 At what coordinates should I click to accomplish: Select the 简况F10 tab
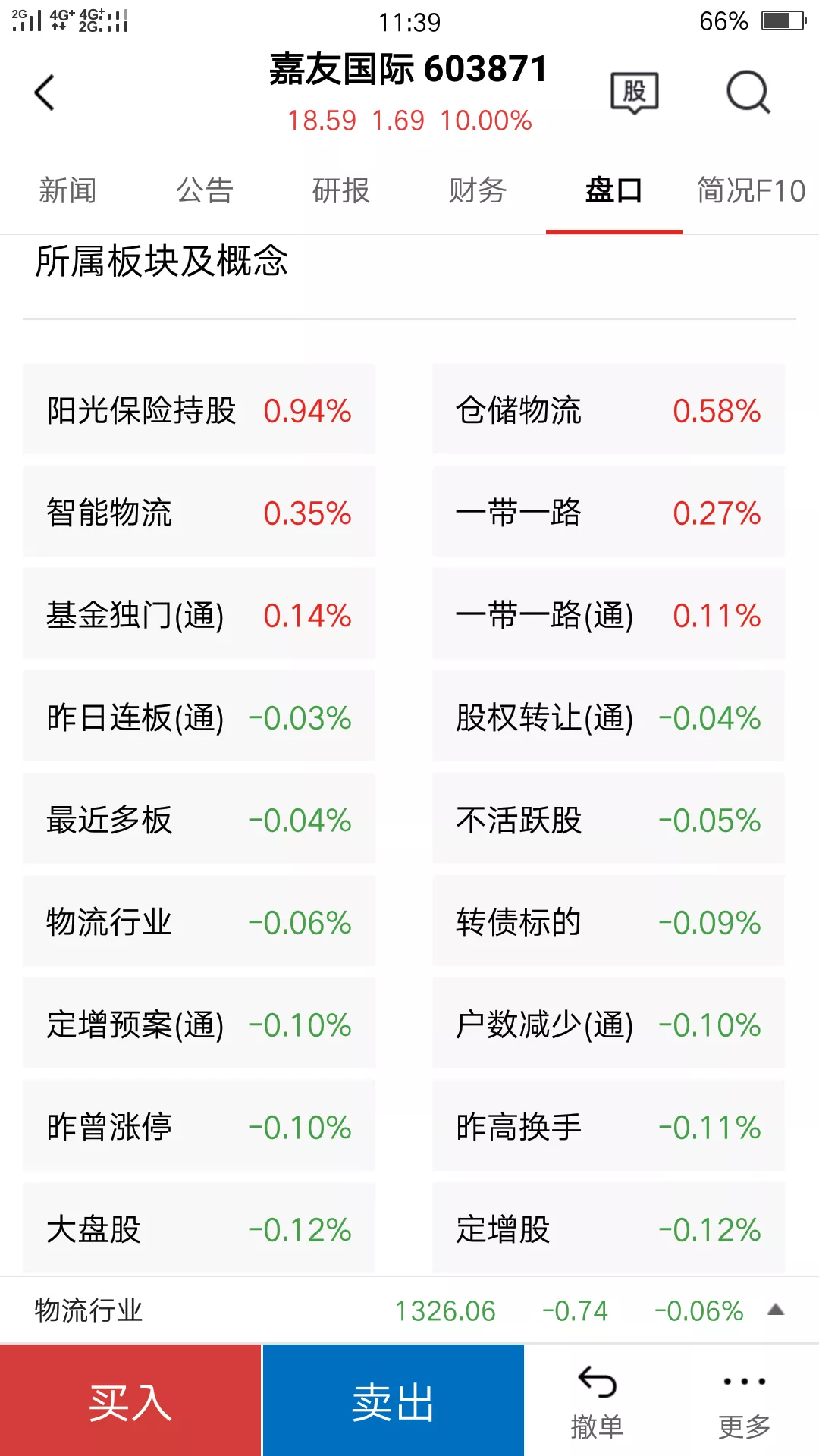click(x=751, y=190)
